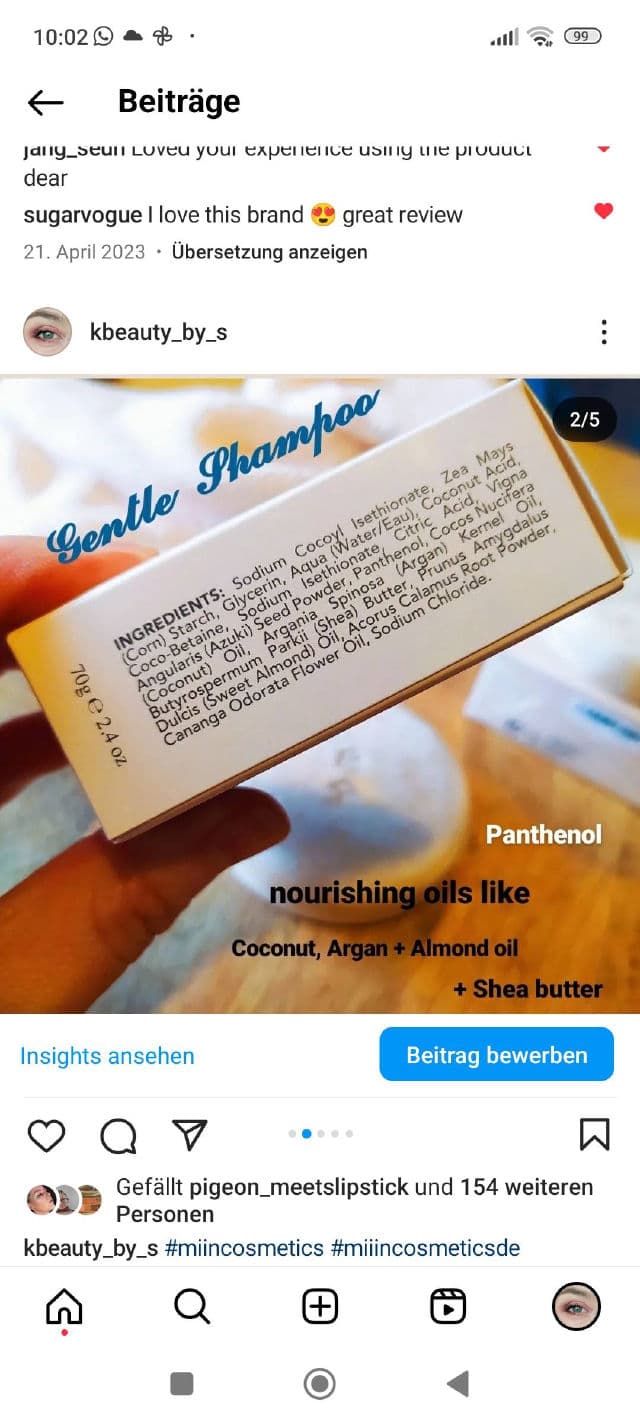Open the #miiincosmetics hashtag
Image resolution: width=640 pixels, height=1422 pixels.
click(244, 1248)
